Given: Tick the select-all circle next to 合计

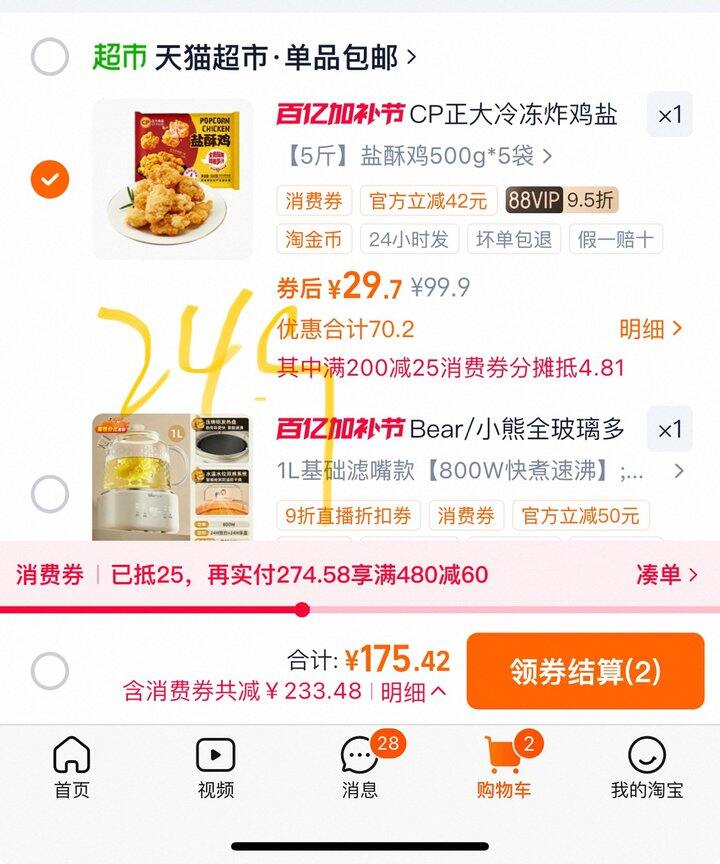Looking at the screenshot, I should (x=47, y=667).
